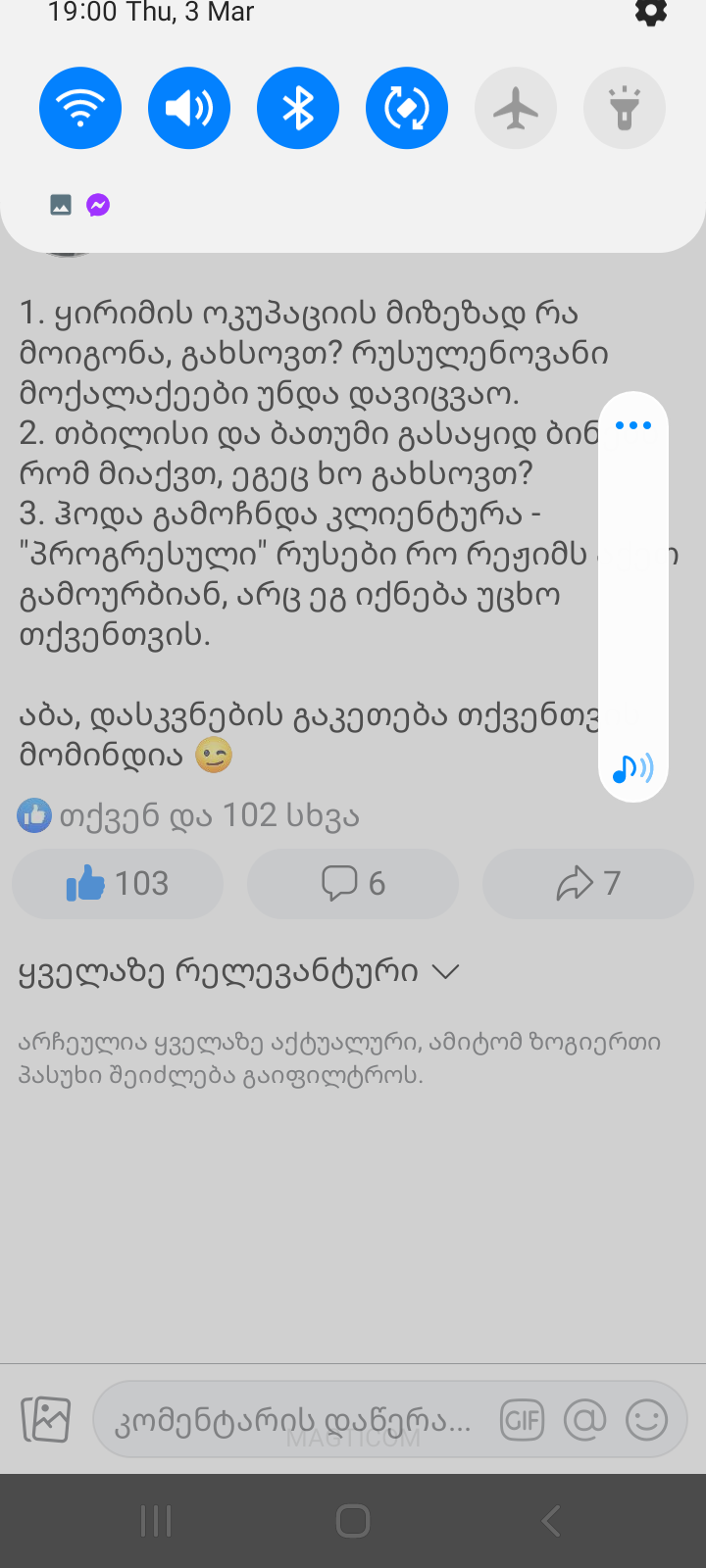Open the comments button showing 6

tap(353, 883)
